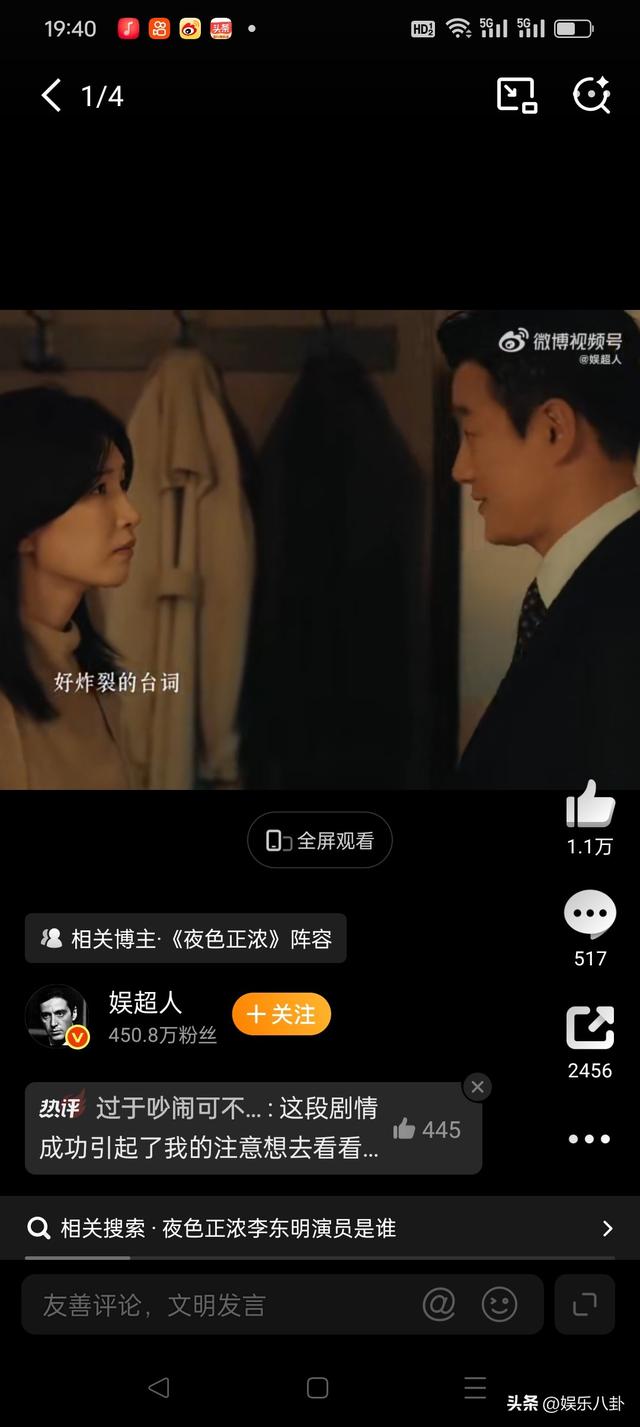
Task: Open the three-dot more options menu
Action: click(x=589, y=1139)
